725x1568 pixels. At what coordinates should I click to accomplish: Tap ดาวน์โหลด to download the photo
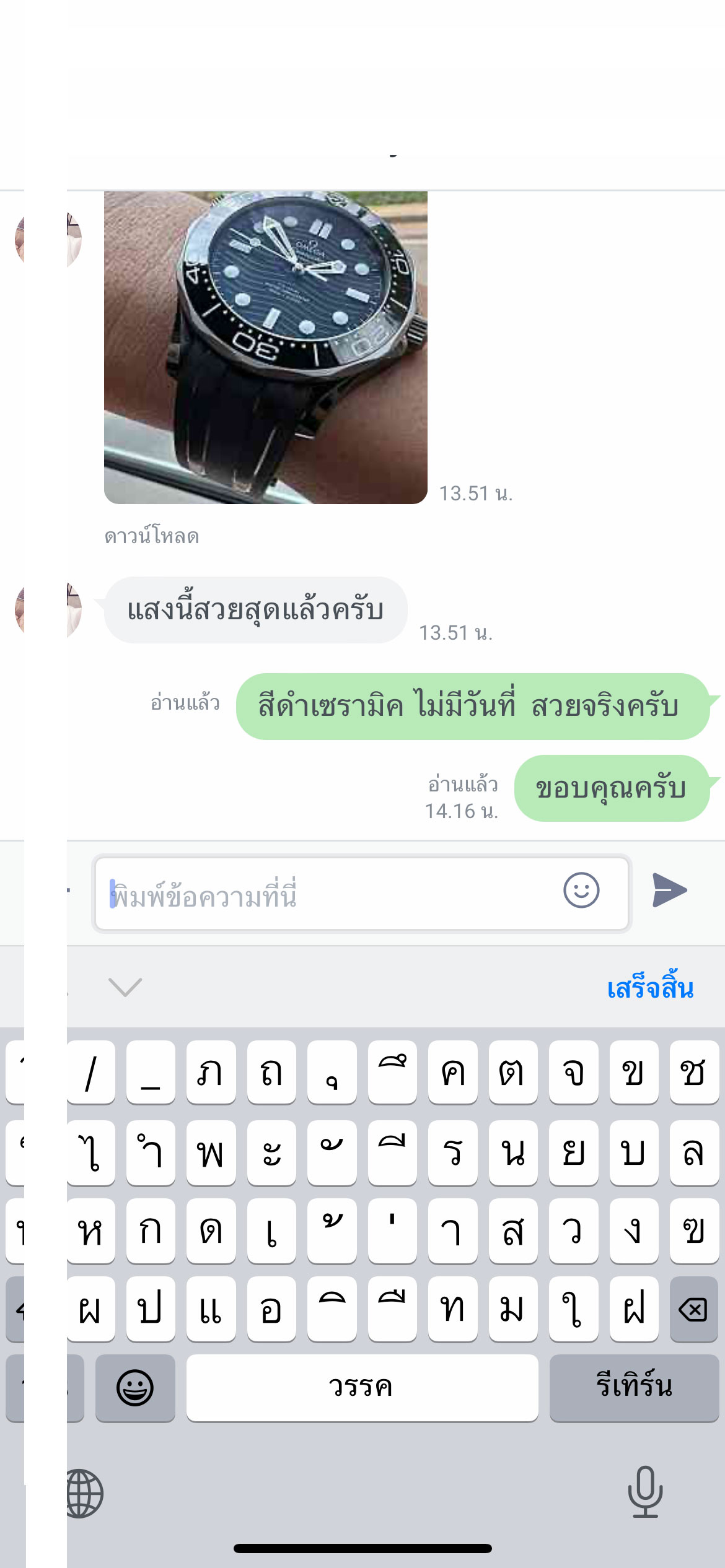coord(152,536)
